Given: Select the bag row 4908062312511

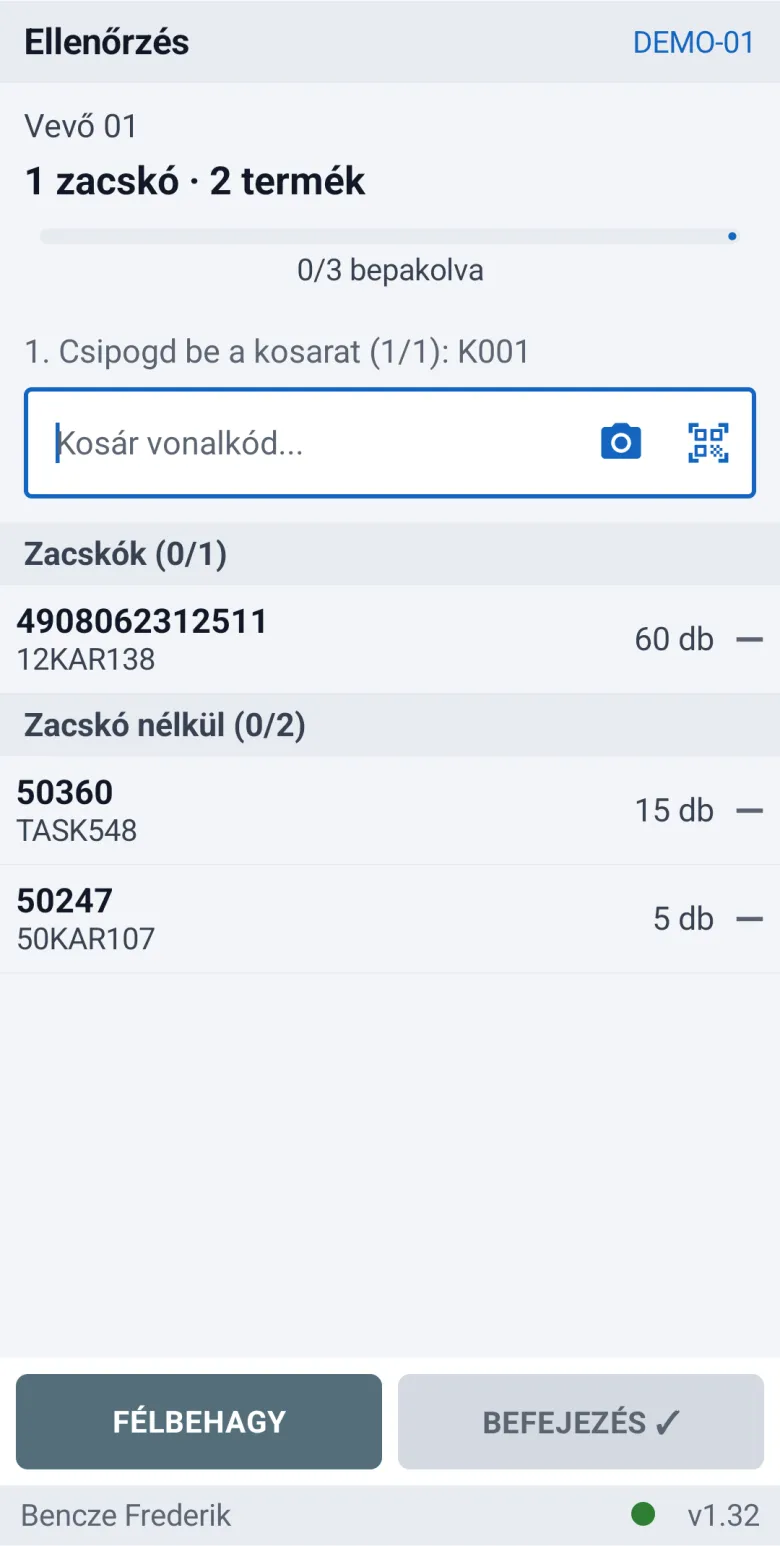Looking at the screenshot, I should [390, 640].
